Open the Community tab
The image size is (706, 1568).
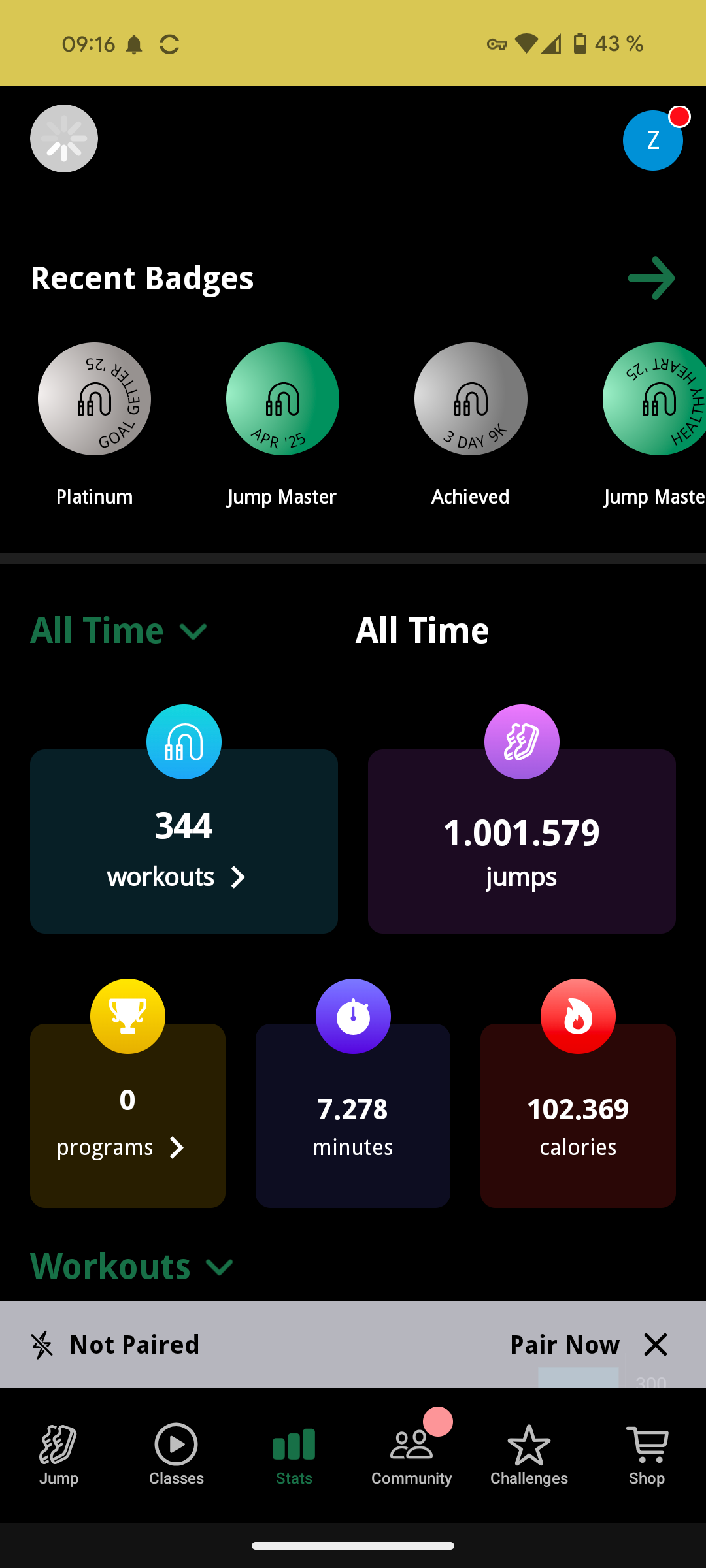412,1454
